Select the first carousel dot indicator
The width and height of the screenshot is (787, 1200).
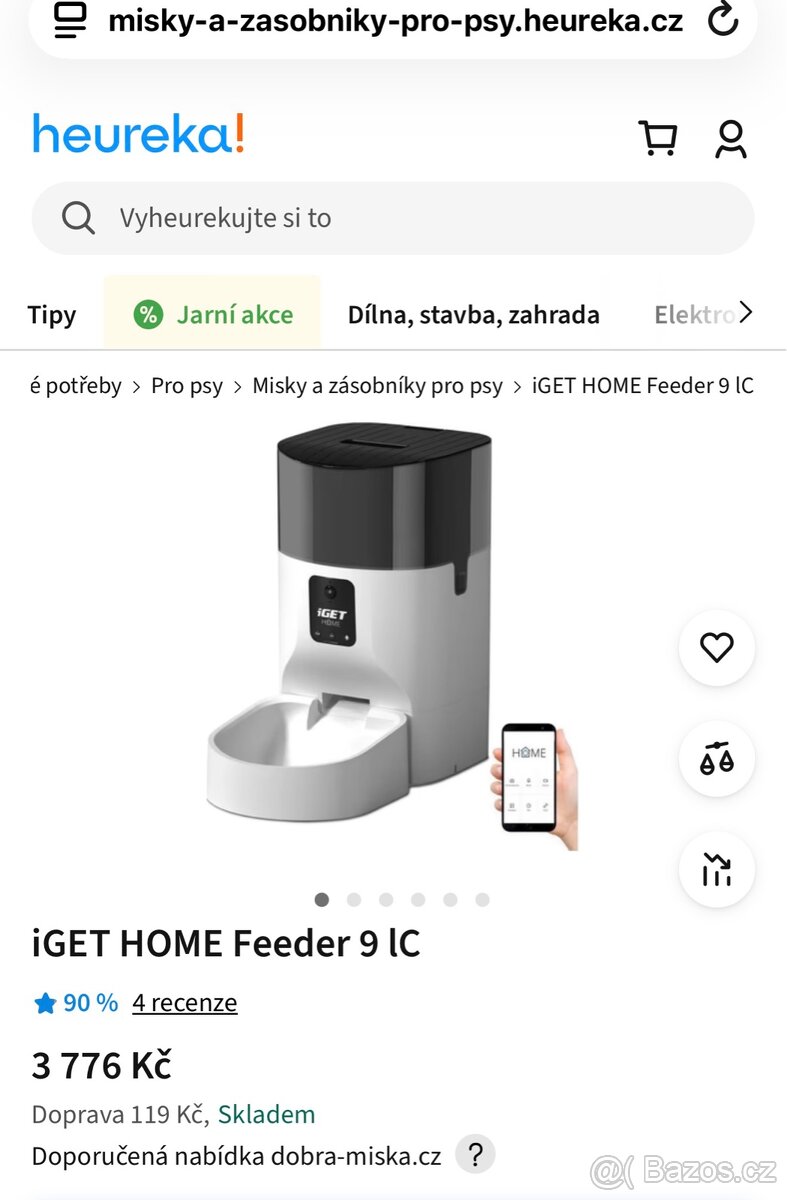point(322,899)
